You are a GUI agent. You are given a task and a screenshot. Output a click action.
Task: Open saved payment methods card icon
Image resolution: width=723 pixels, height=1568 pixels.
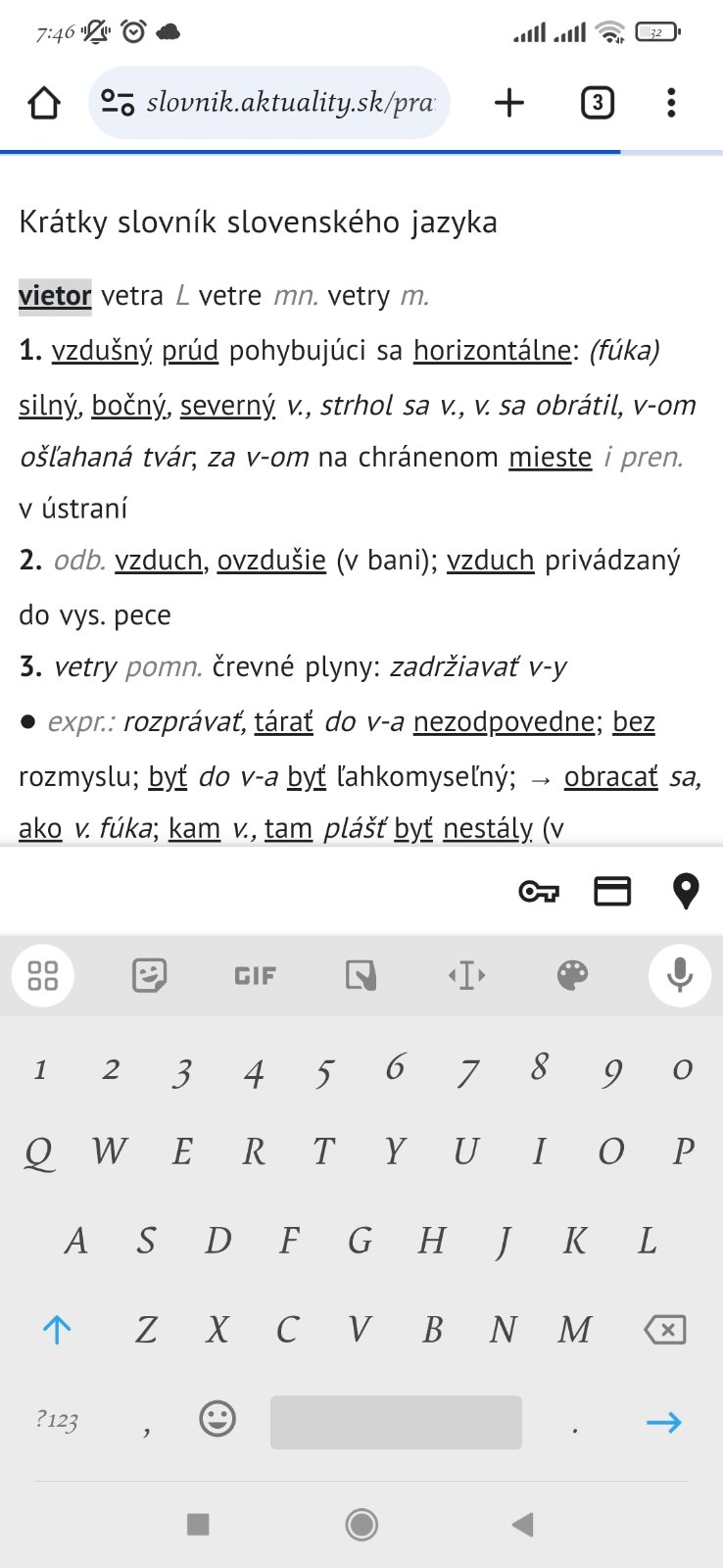click(612, 892)
